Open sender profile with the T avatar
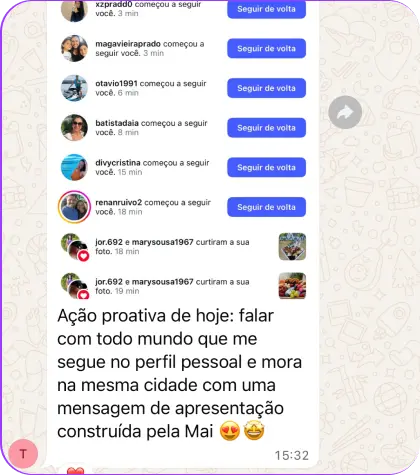This screenshot has height=475, width=420. pyautogui.click(x=23, y=454)
